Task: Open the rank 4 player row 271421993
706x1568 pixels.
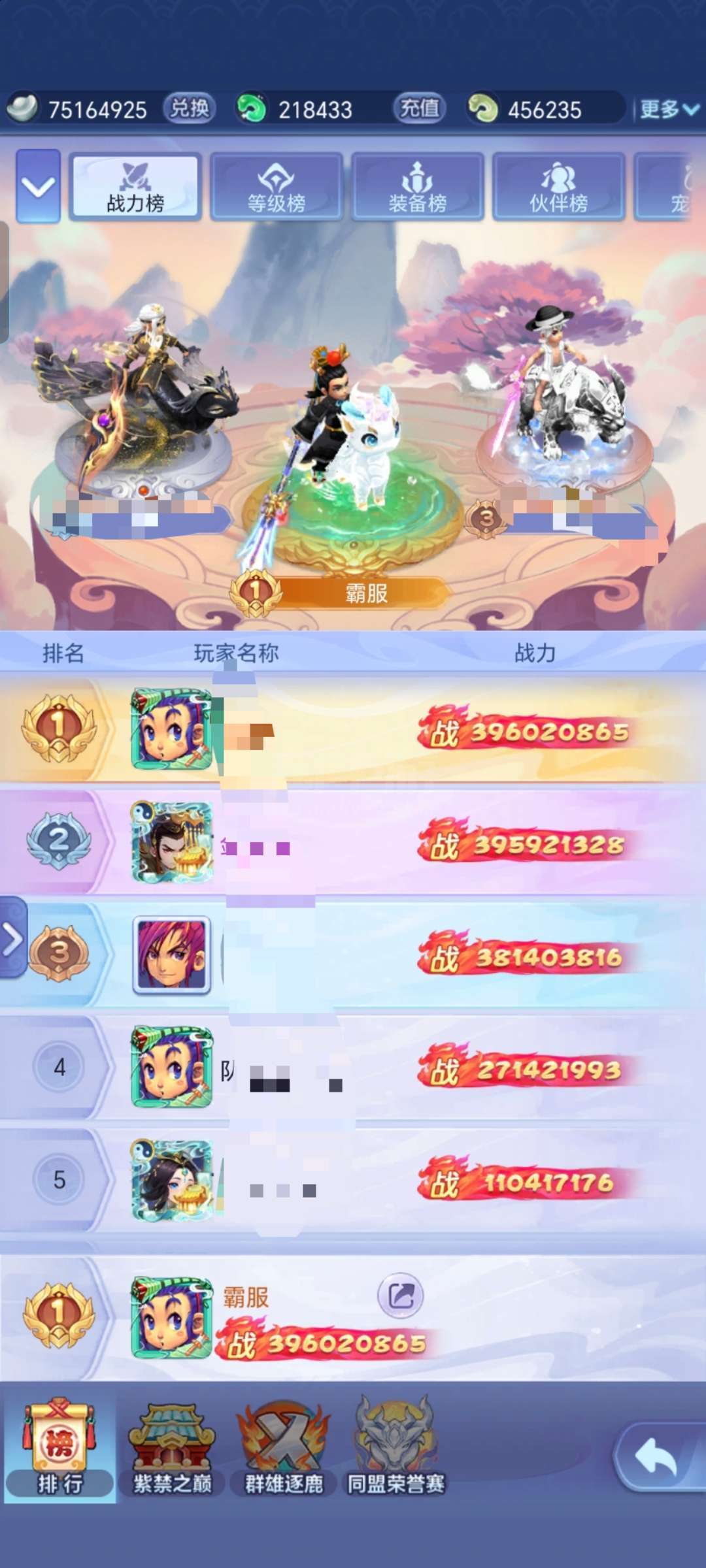Action: [x=353, y=1068]
